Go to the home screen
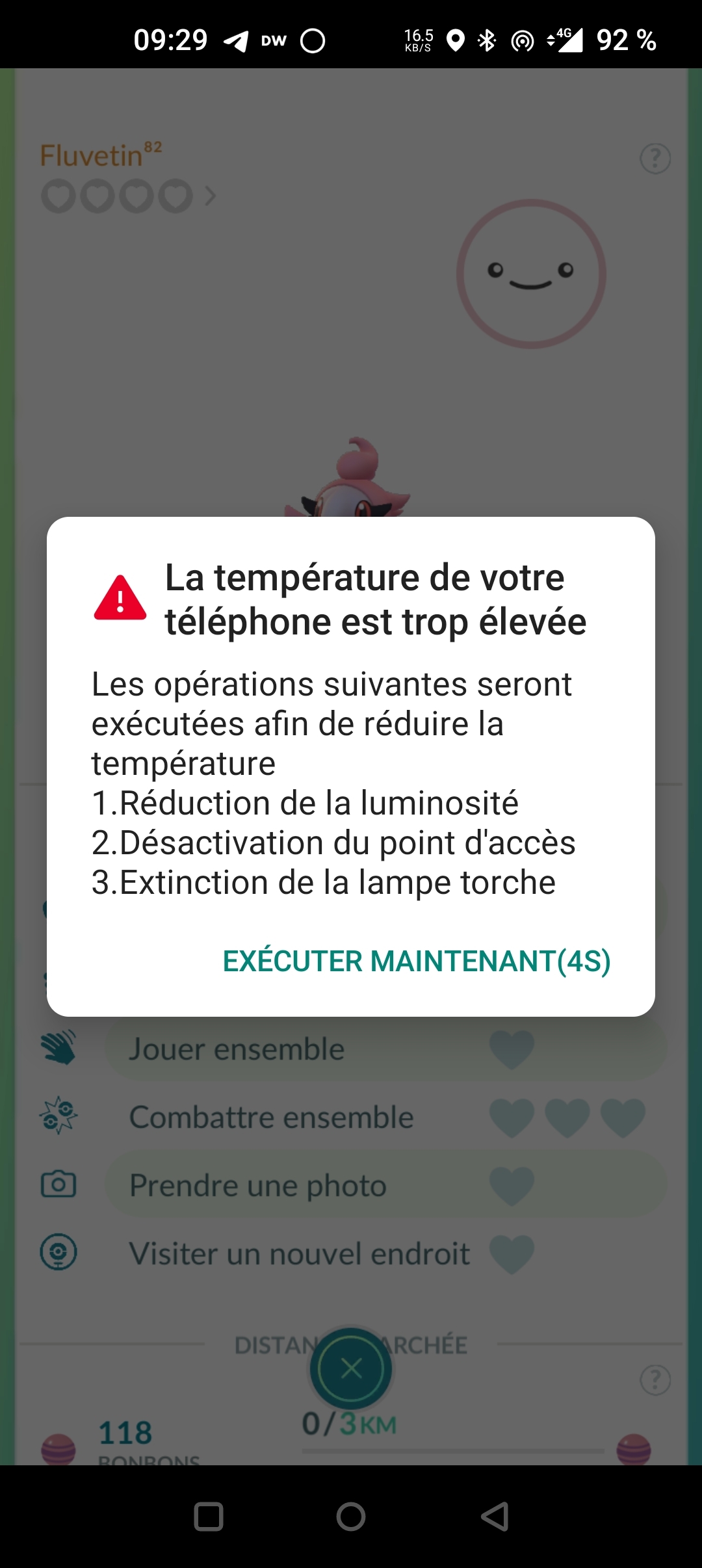The width and height of the screenshot is (702, 1568). (351, 1517)
